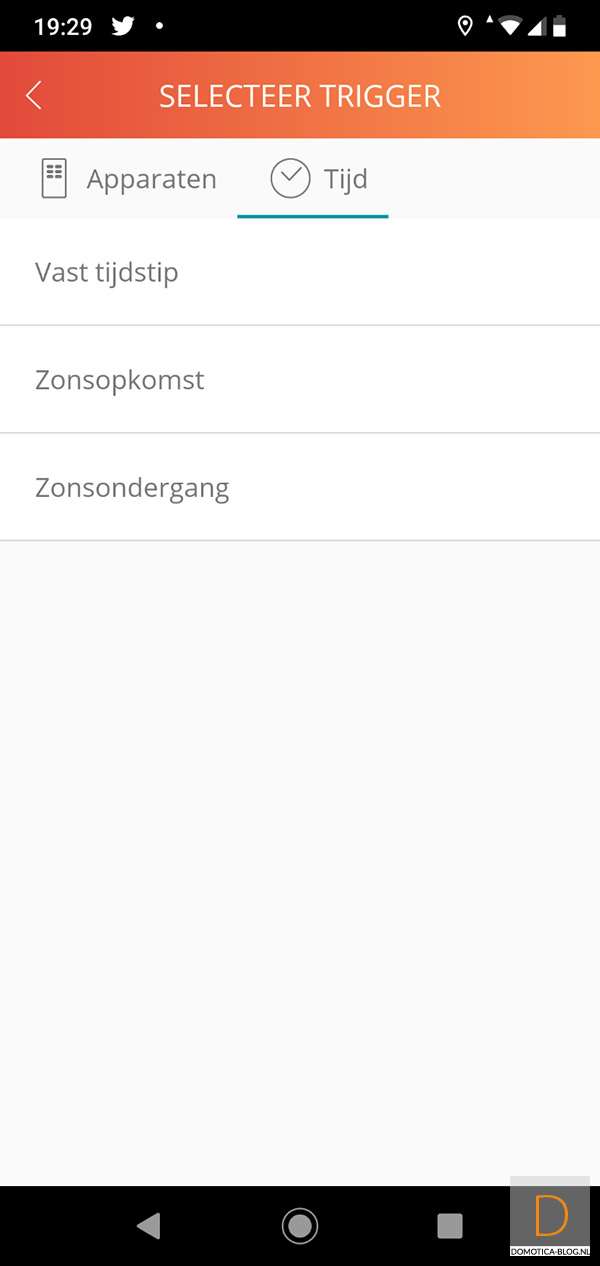Image resolution: width=600 pixels, height=1266 pixels.
Task: Go back from Selecteer Trigger screen
Action: pos(34,96)
